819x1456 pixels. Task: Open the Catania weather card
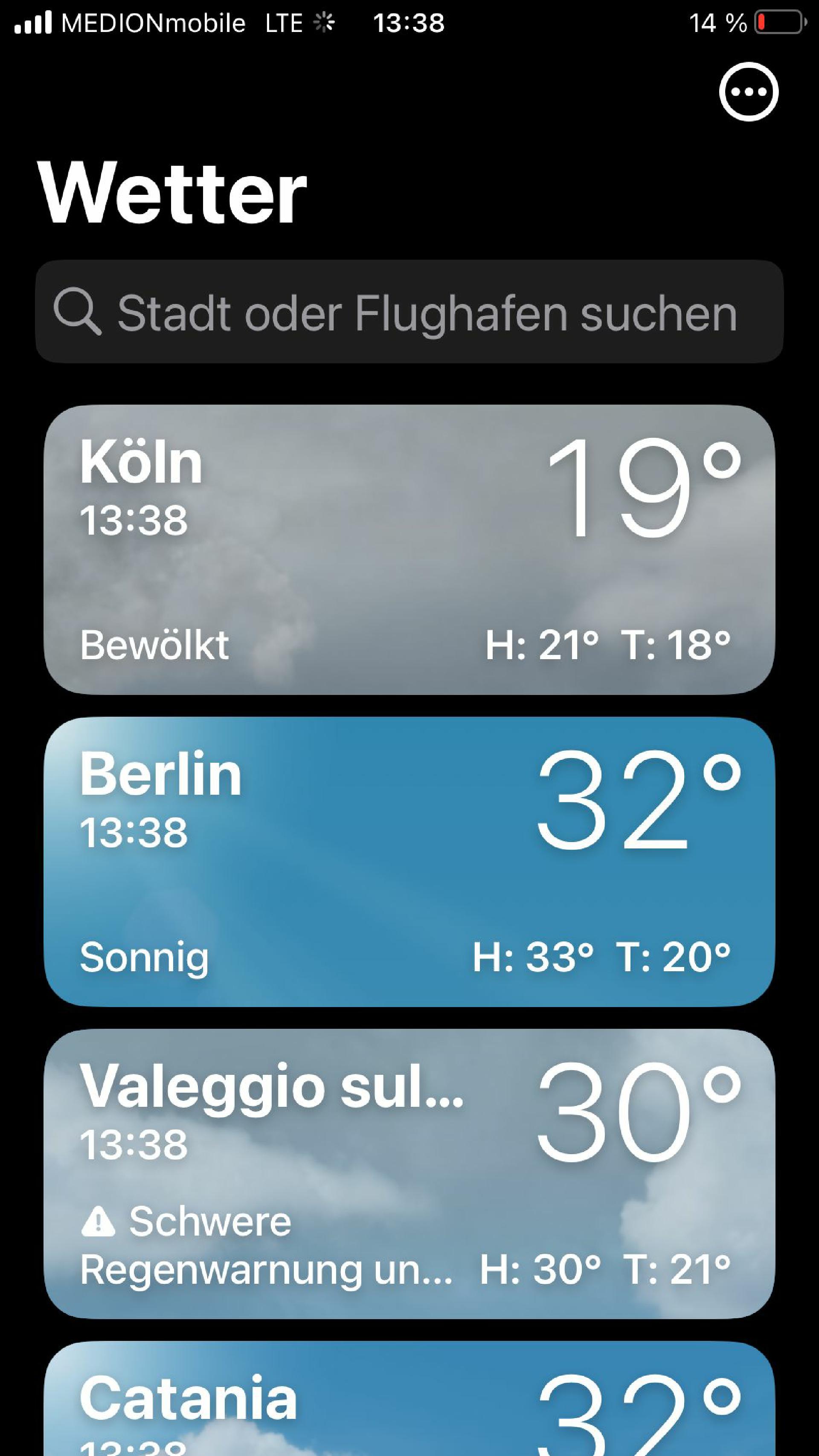[409, 1402]
